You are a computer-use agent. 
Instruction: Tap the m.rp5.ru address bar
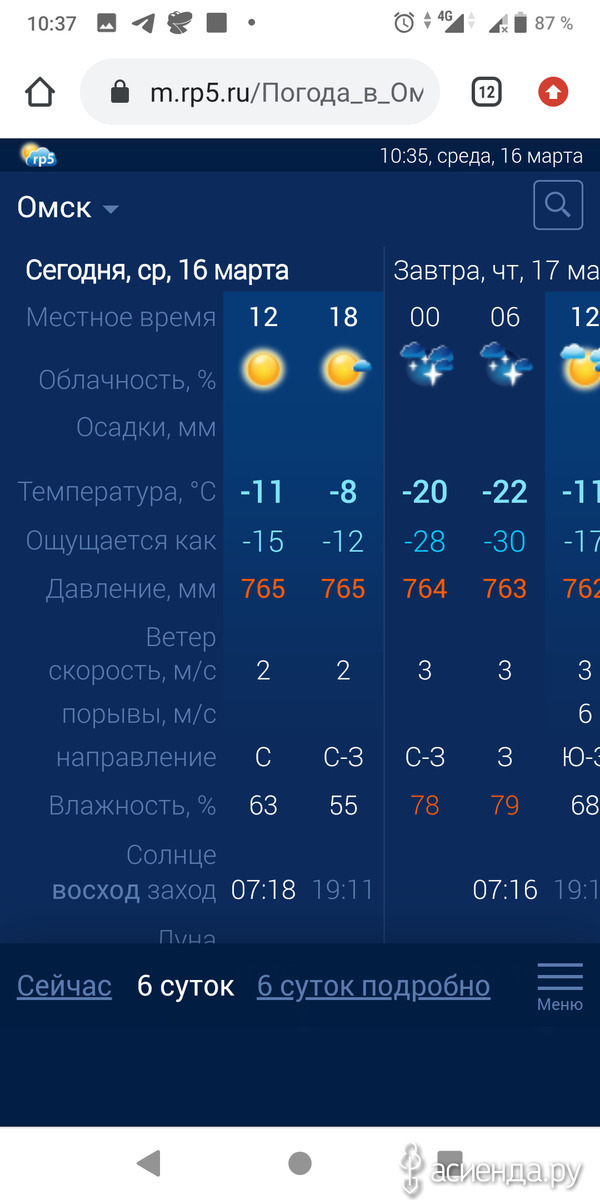pyautogui.click(x=260, y=92)
